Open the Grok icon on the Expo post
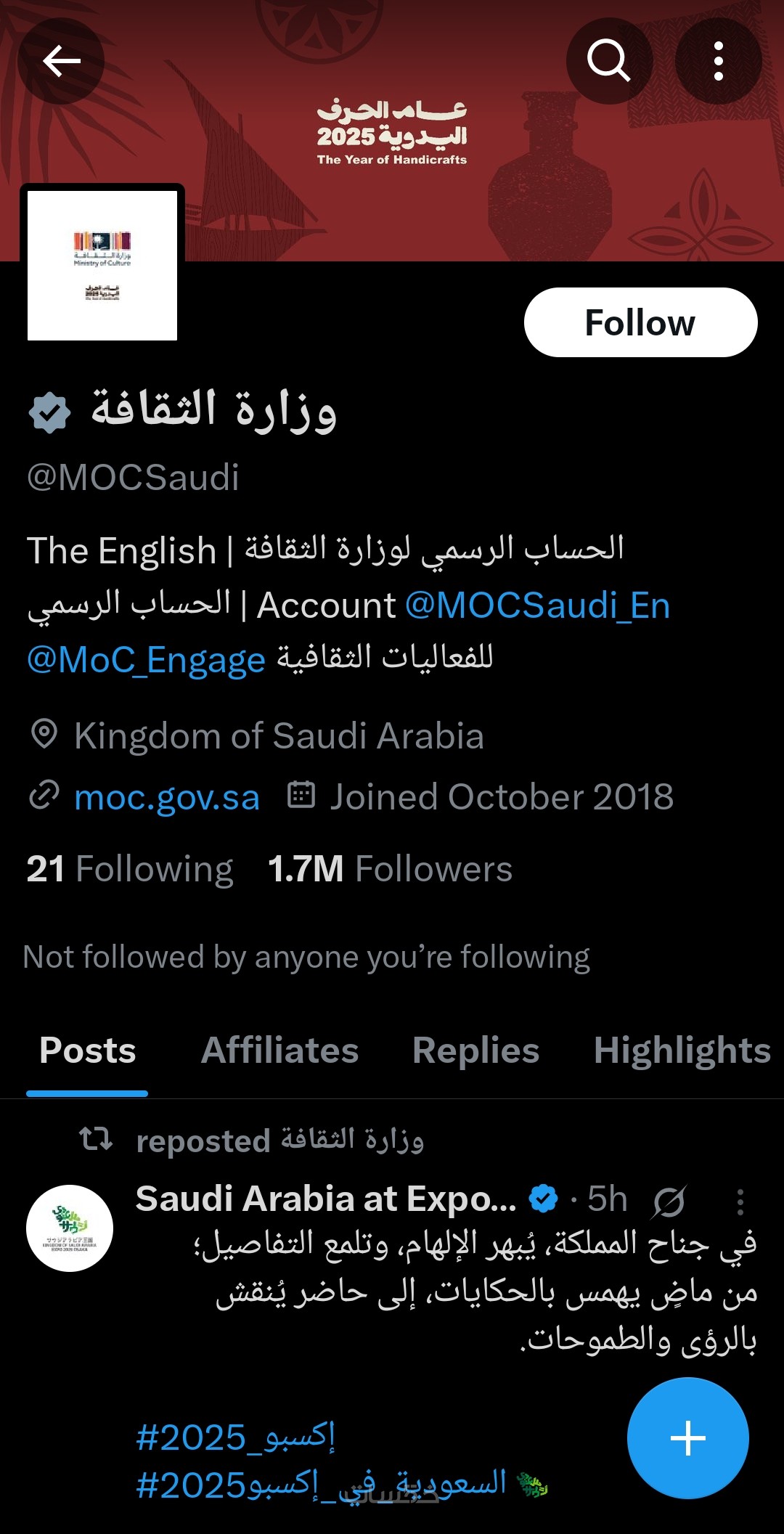The width and height of the screenshot is (784, 1534). pyautogui.click(x=669, y=1202)
